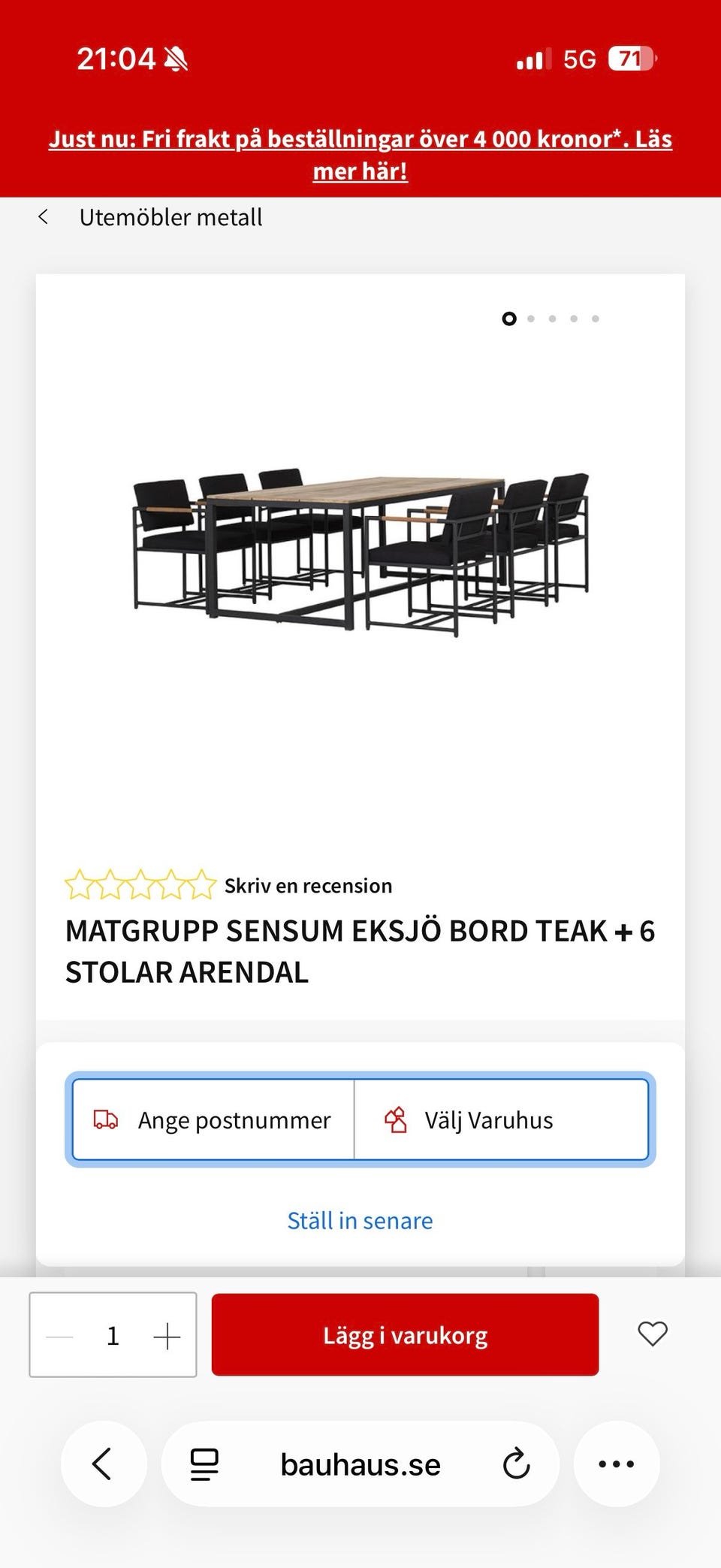Go back via the Utemöbler metall chevron
The width and height of the screenshot is (721, 1568).
coord(44,216)
